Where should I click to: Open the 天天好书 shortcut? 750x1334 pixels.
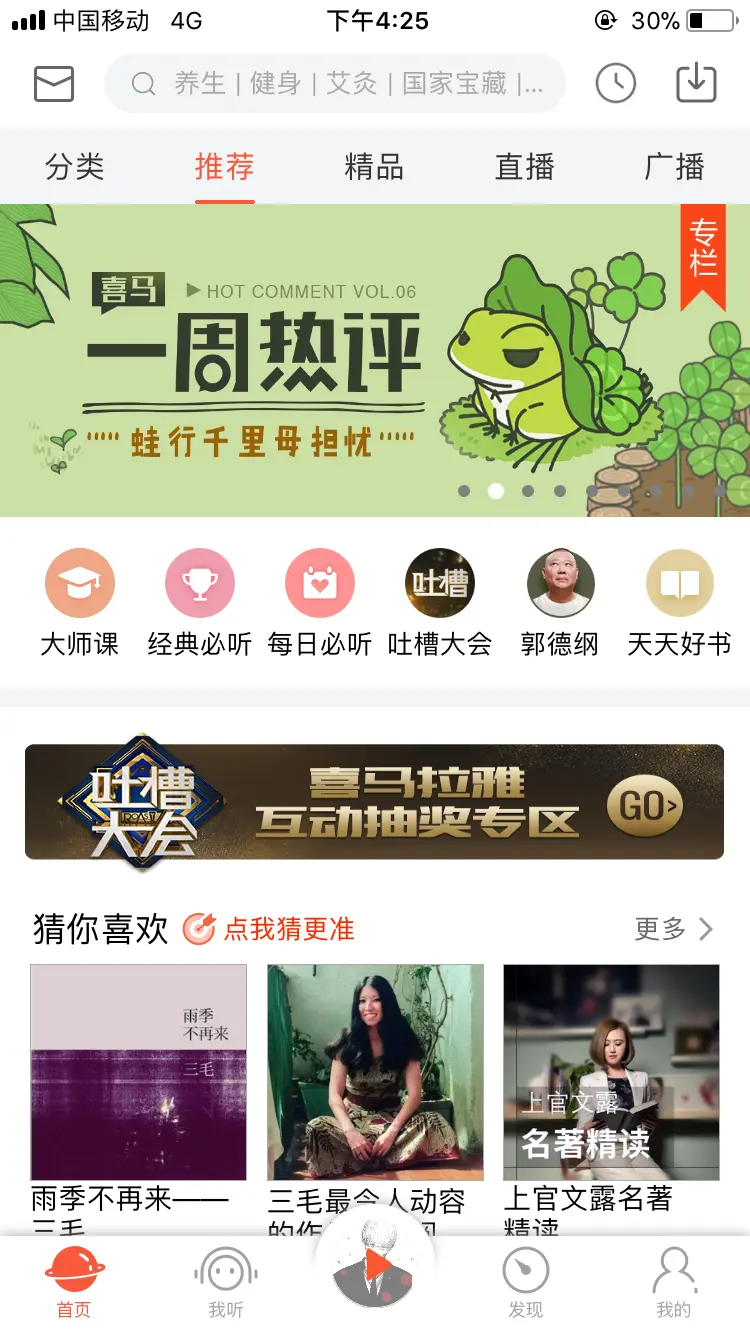680,602
